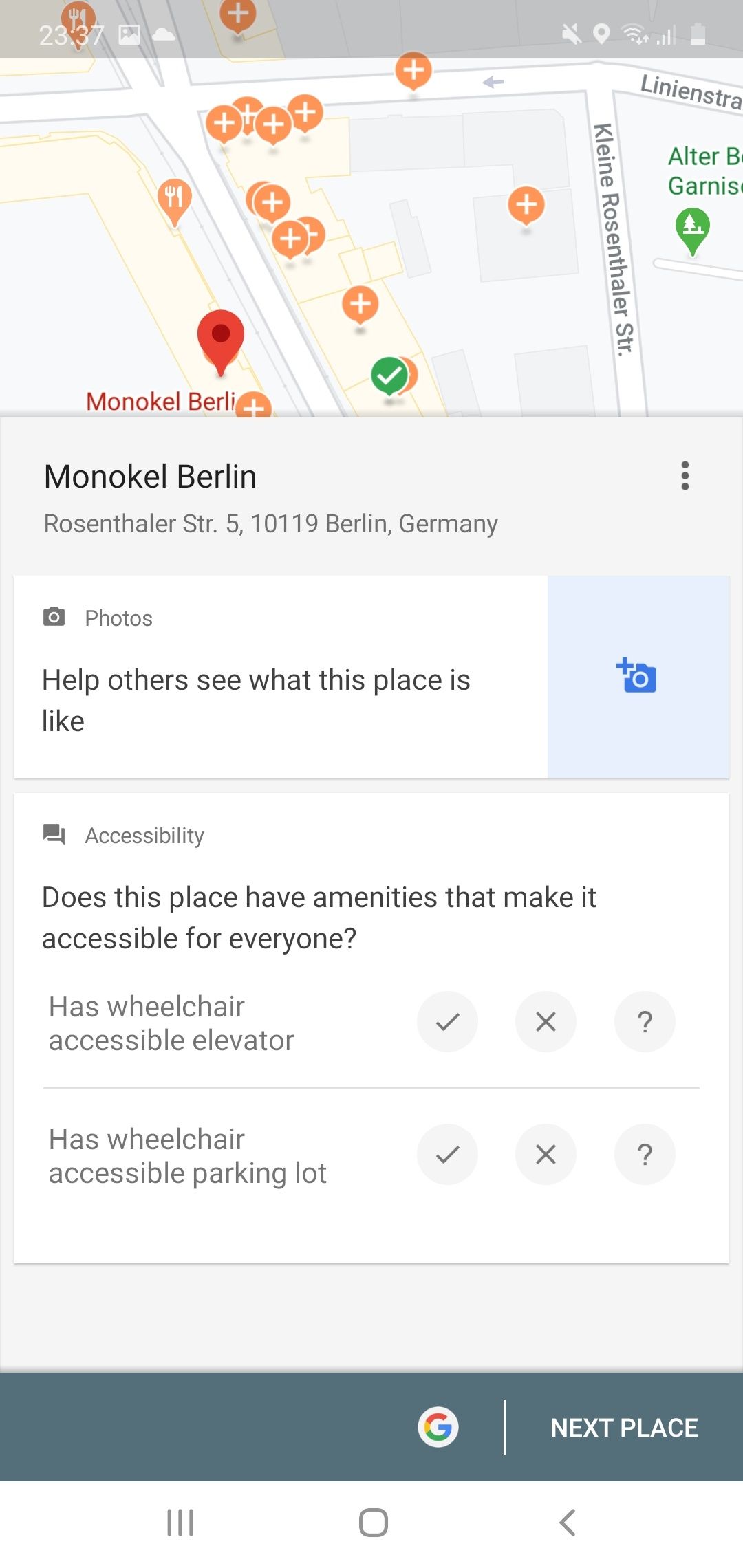Go back using system navigation
The image size is (743, 1568).
[x=568, y=1523]
